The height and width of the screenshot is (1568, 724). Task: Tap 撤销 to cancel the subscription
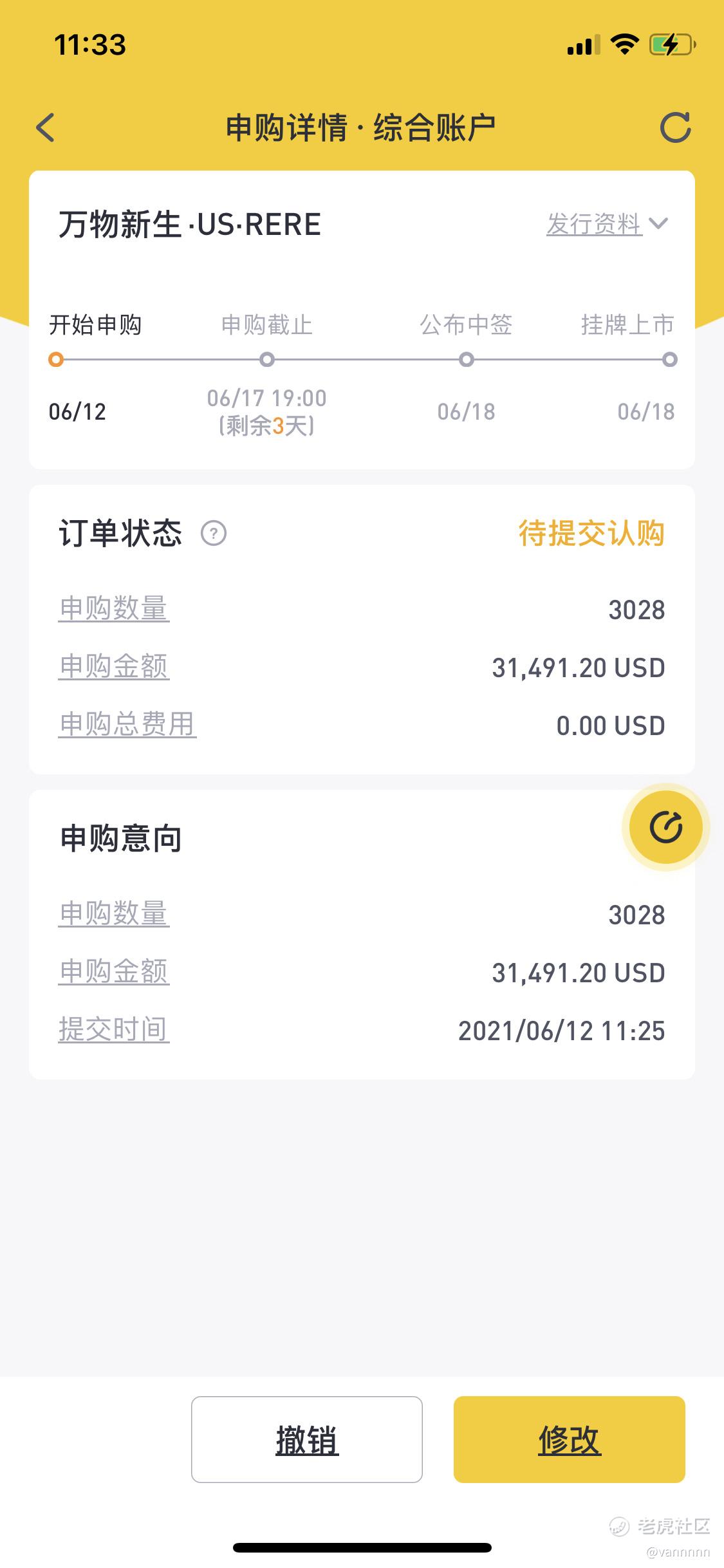coord(307,1439)
